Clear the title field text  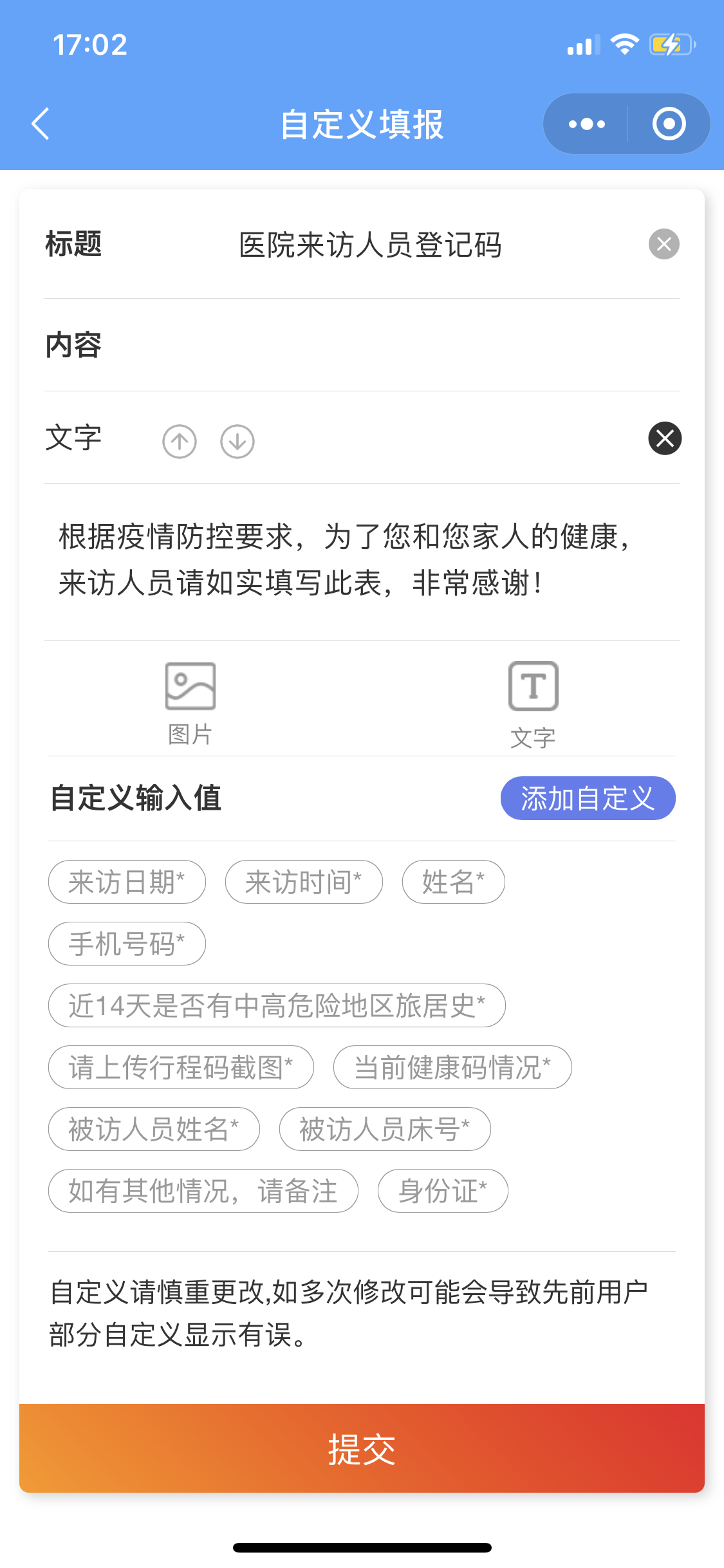(664, 244)
